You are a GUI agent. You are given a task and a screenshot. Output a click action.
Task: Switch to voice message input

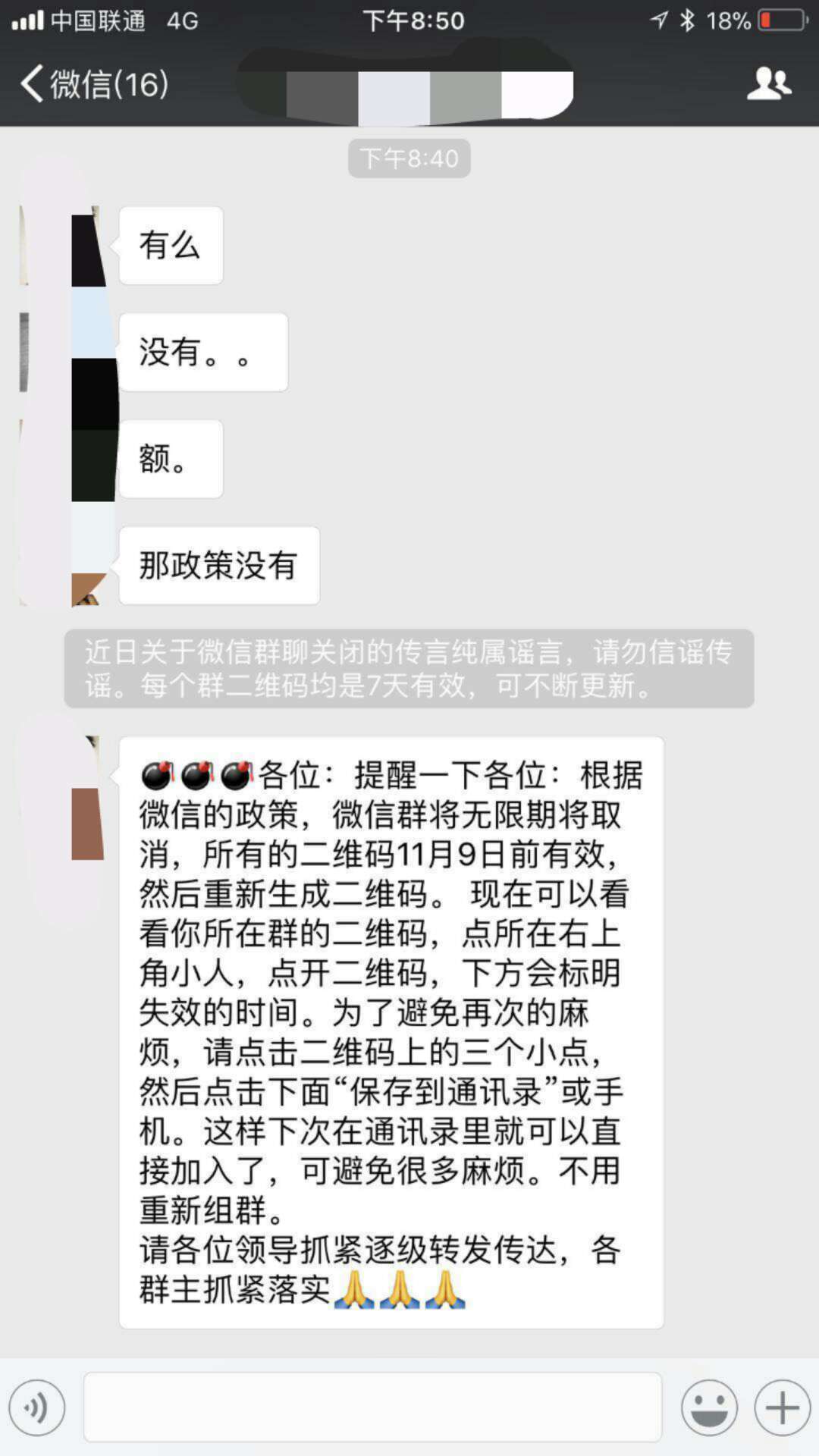(36, 1407)
